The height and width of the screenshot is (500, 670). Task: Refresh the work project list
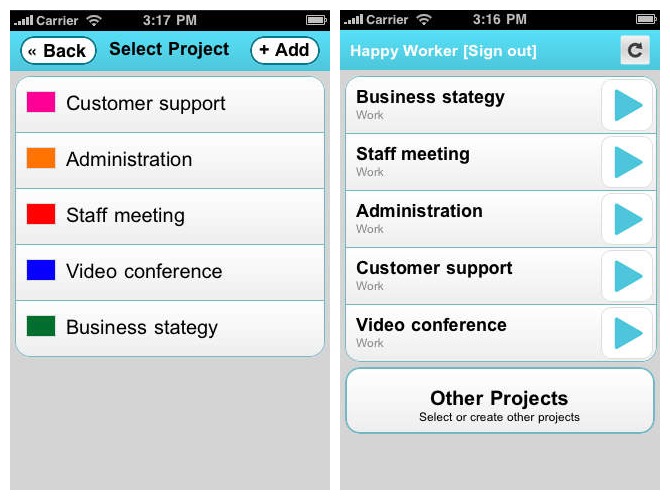pos(634,51)
